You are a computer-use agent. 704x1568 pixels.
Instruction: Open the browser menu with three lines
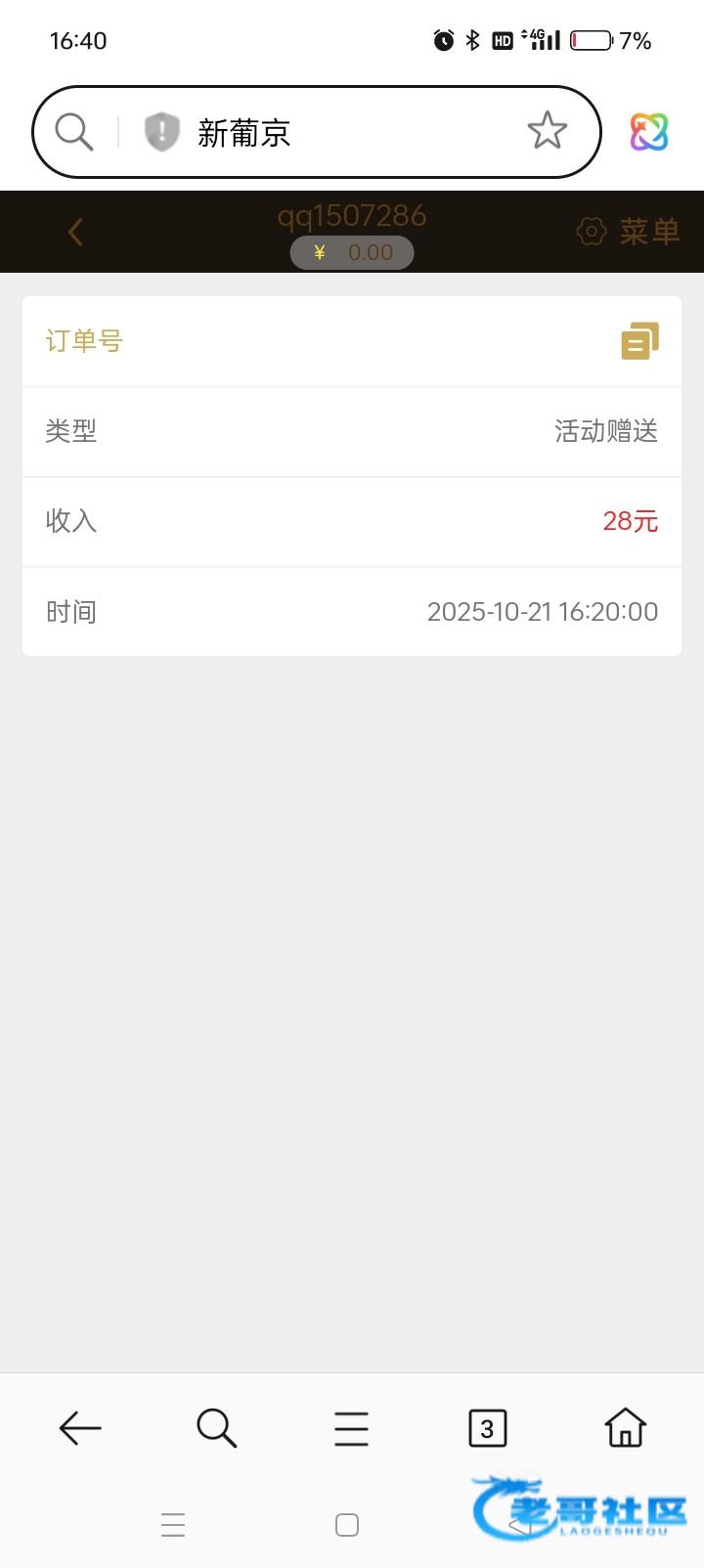point(351,1428)
